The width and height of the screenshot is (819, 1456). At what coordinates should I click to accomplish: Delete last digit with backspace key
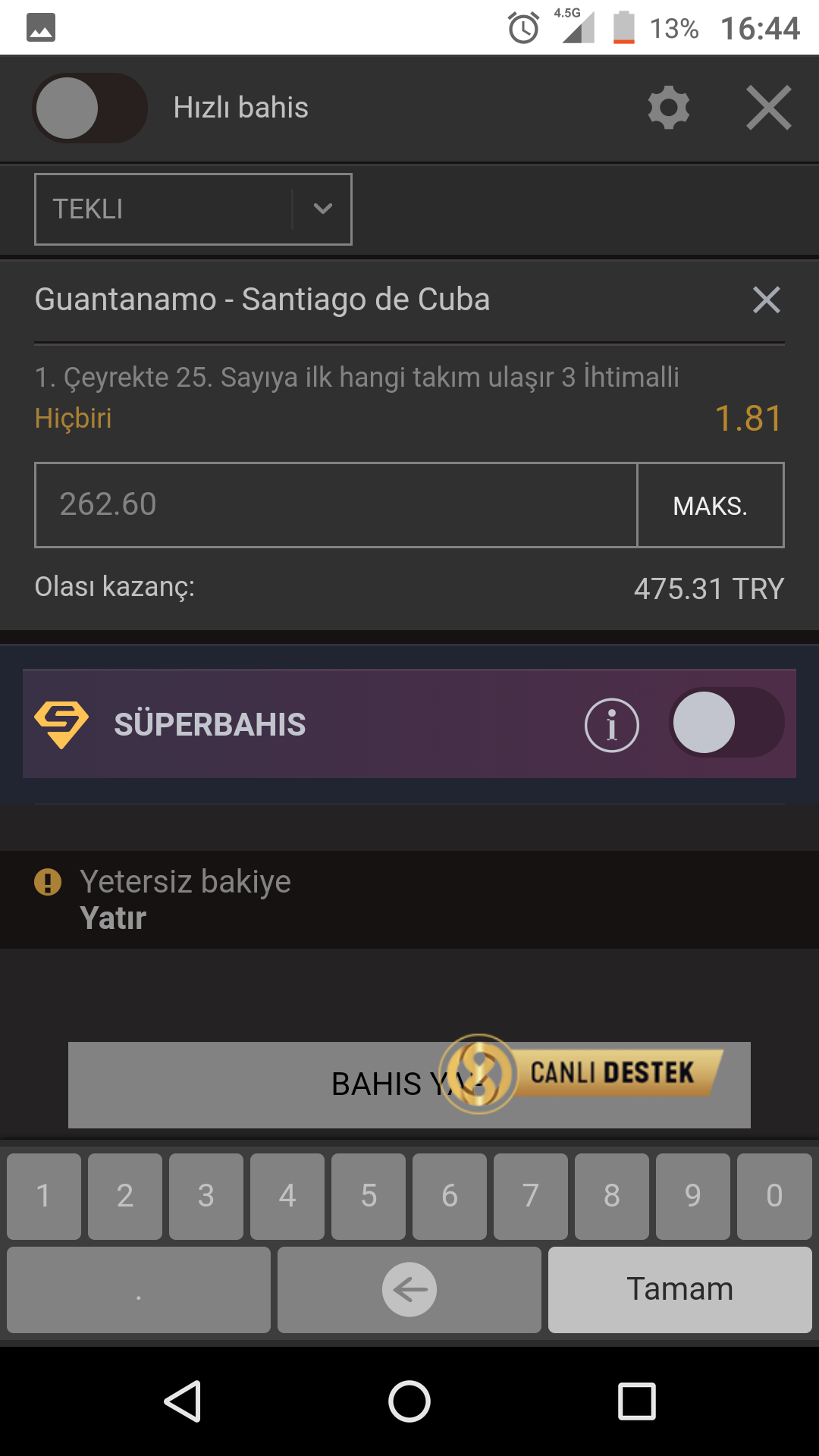tap(409, 1290)
